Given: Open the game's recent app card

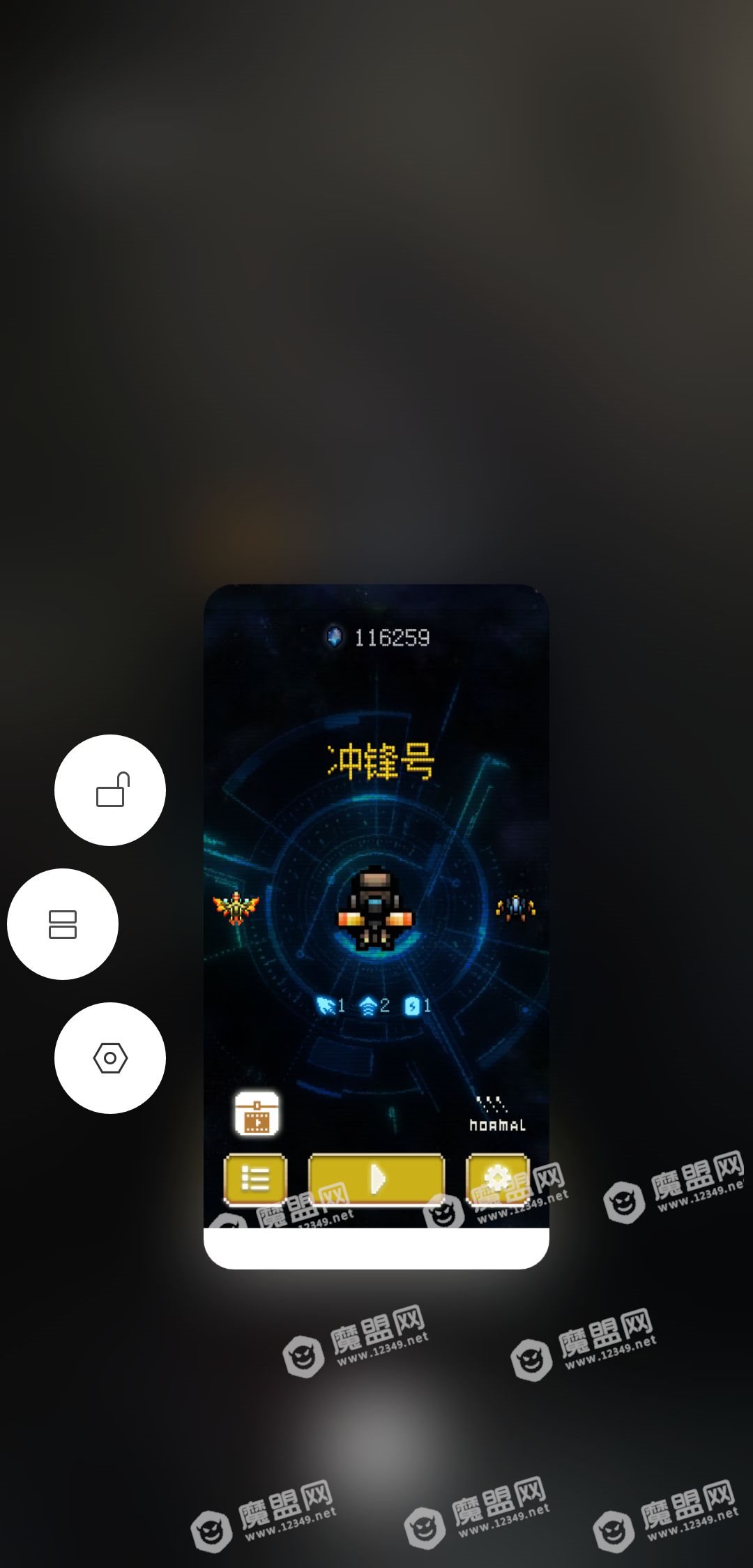Looking at the screenshot, I should click(x=376, y=907).
